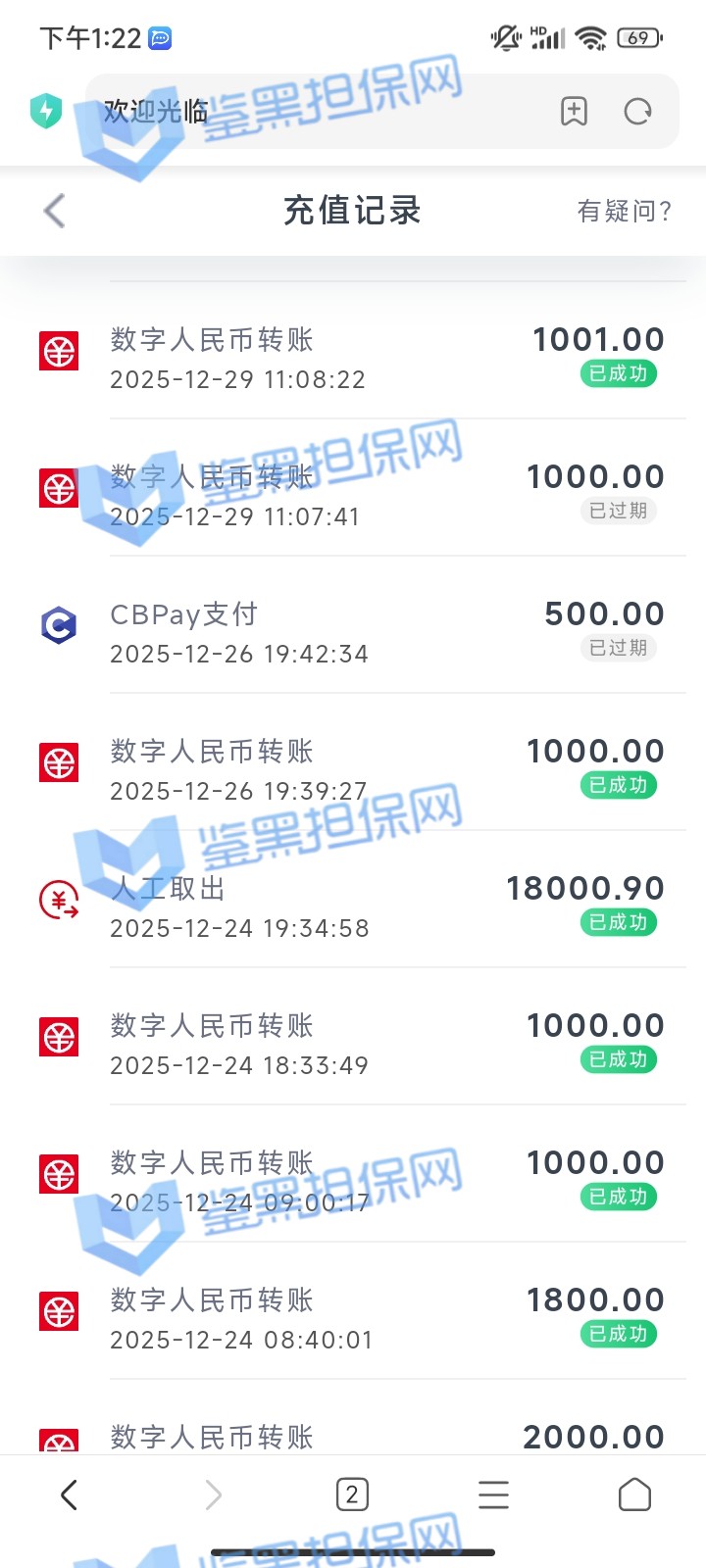Screen dimensions: 706x1568
Task: Open the browser menu
Action: click(493, 1494)
